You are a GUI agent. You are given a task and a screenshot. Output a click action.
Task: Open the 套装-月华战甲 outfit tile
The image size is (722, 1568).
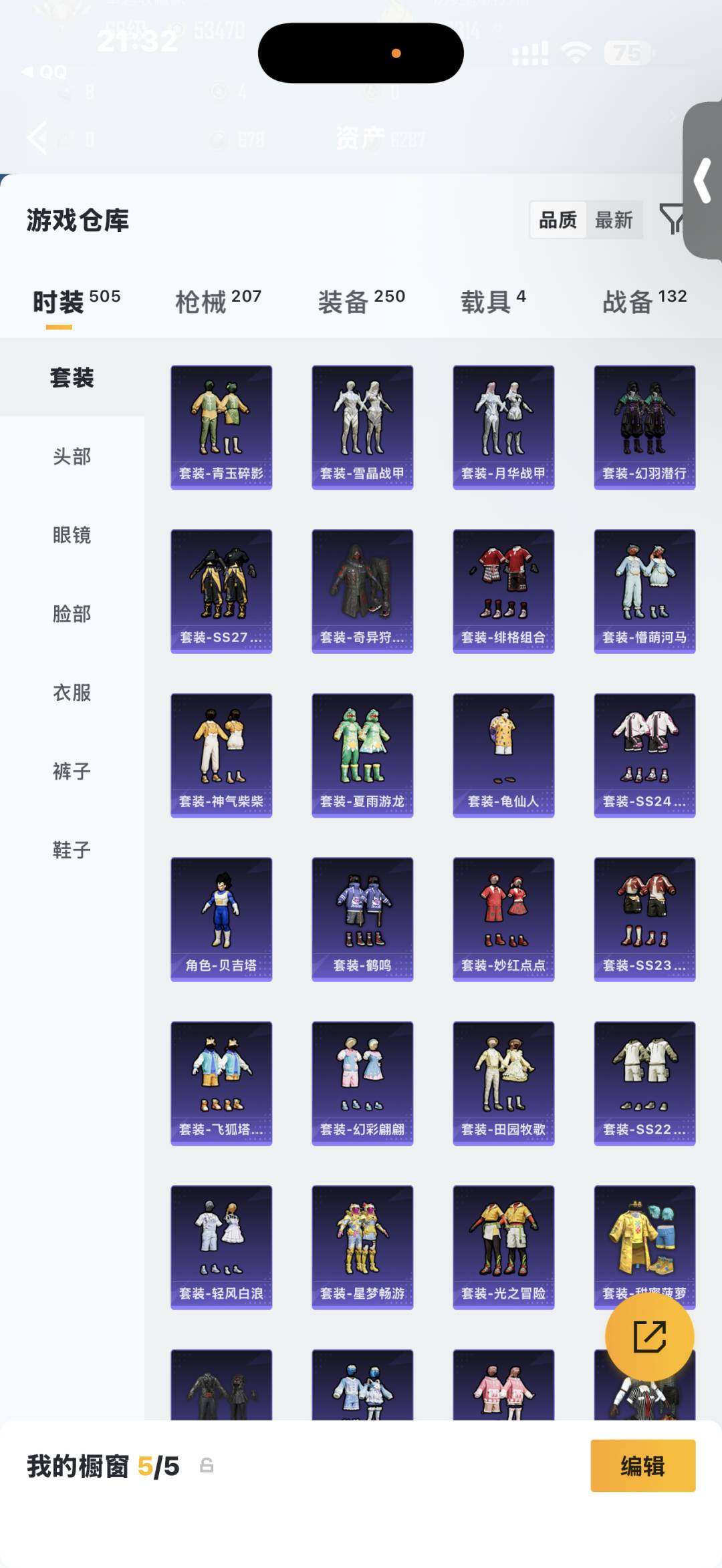tap(503, 427)
